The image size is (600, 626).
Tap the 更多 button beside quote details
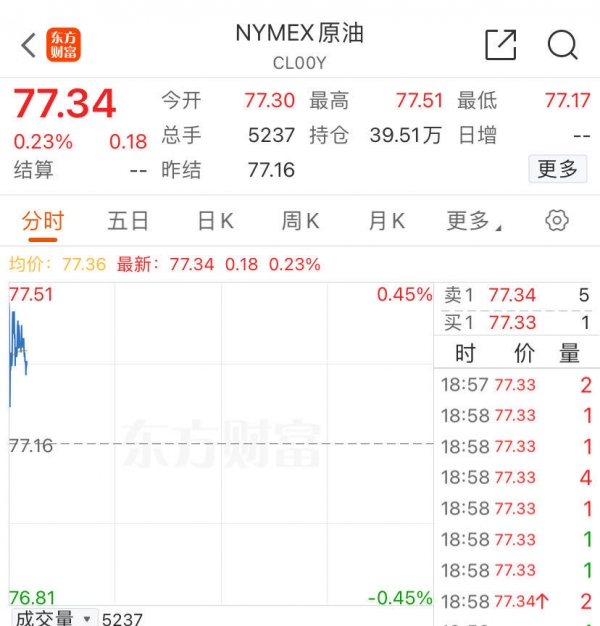click(x=557, y=169)
